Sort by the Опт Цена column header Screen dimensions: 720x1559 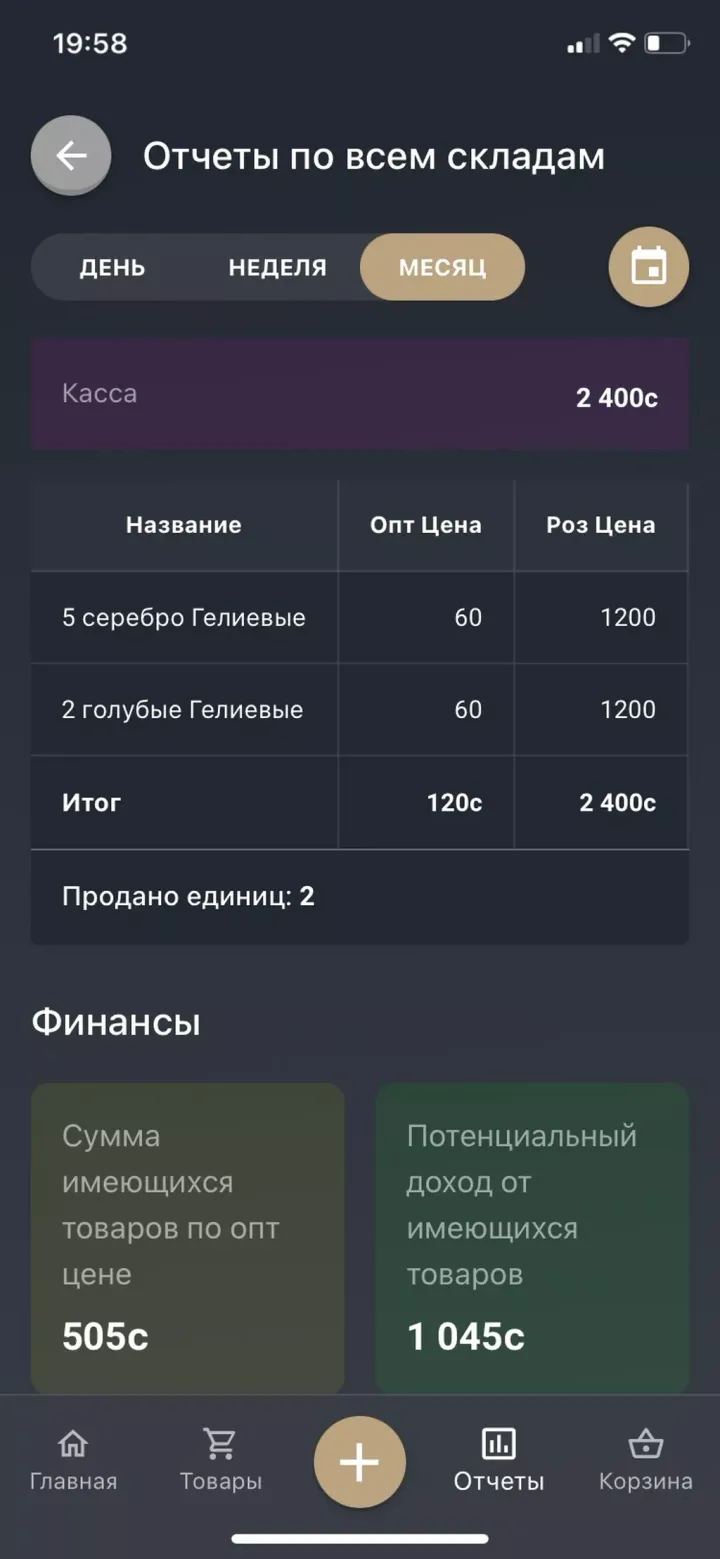(427, 525)
